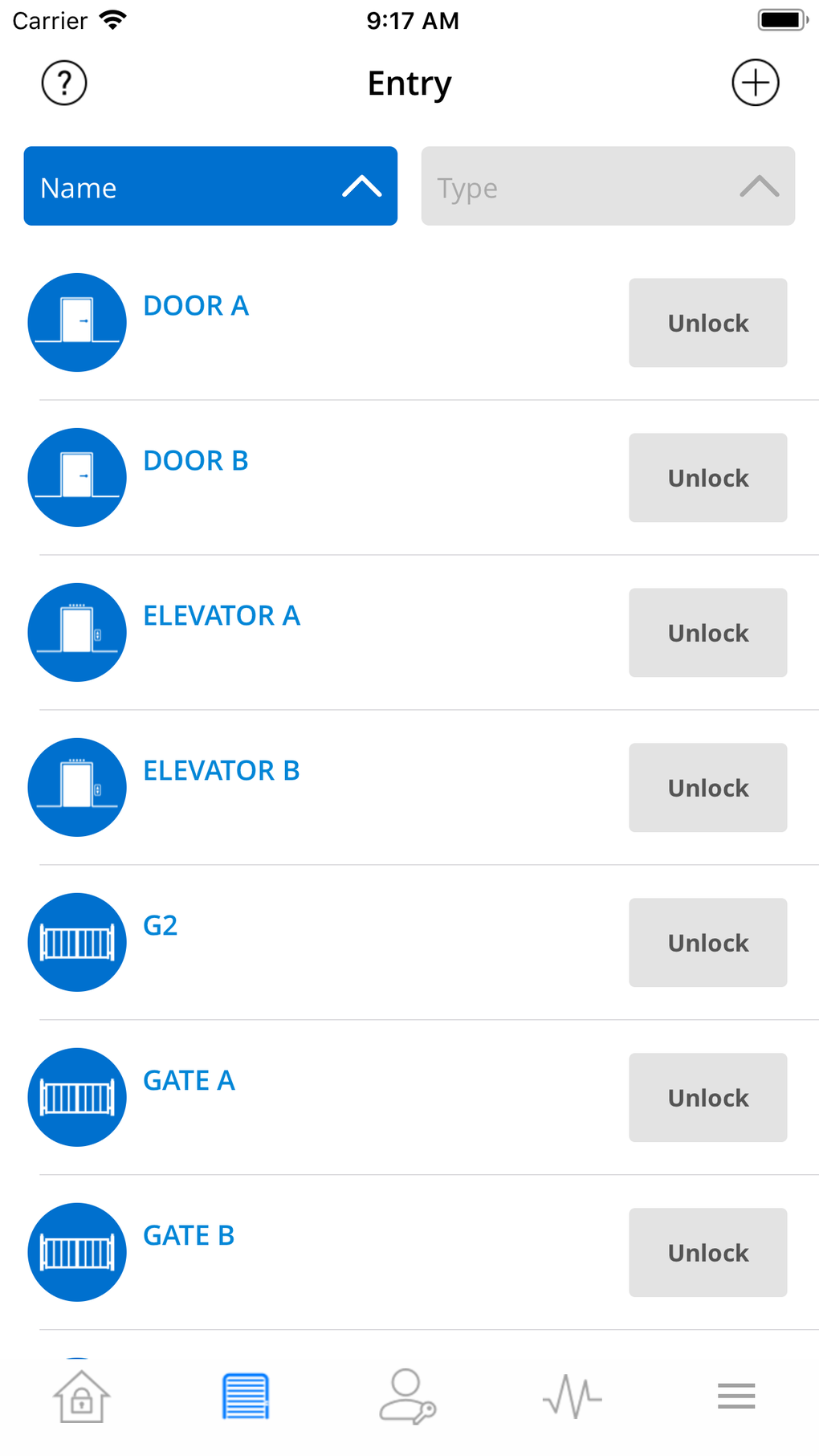Open the help question mark icon
The height and width of the screenshot is (1456, 819).
pos(63,82)
